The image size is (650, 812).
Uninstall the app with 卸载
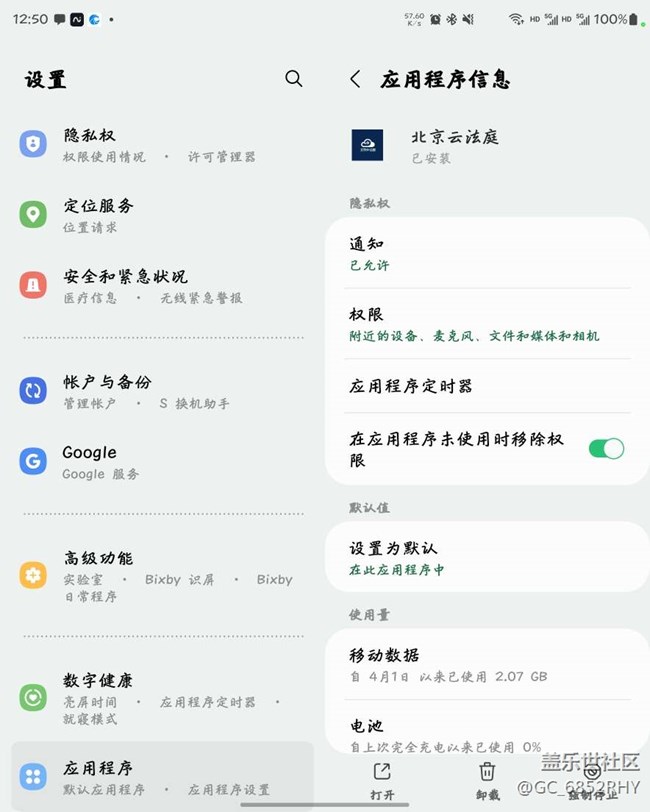point(487,780)
